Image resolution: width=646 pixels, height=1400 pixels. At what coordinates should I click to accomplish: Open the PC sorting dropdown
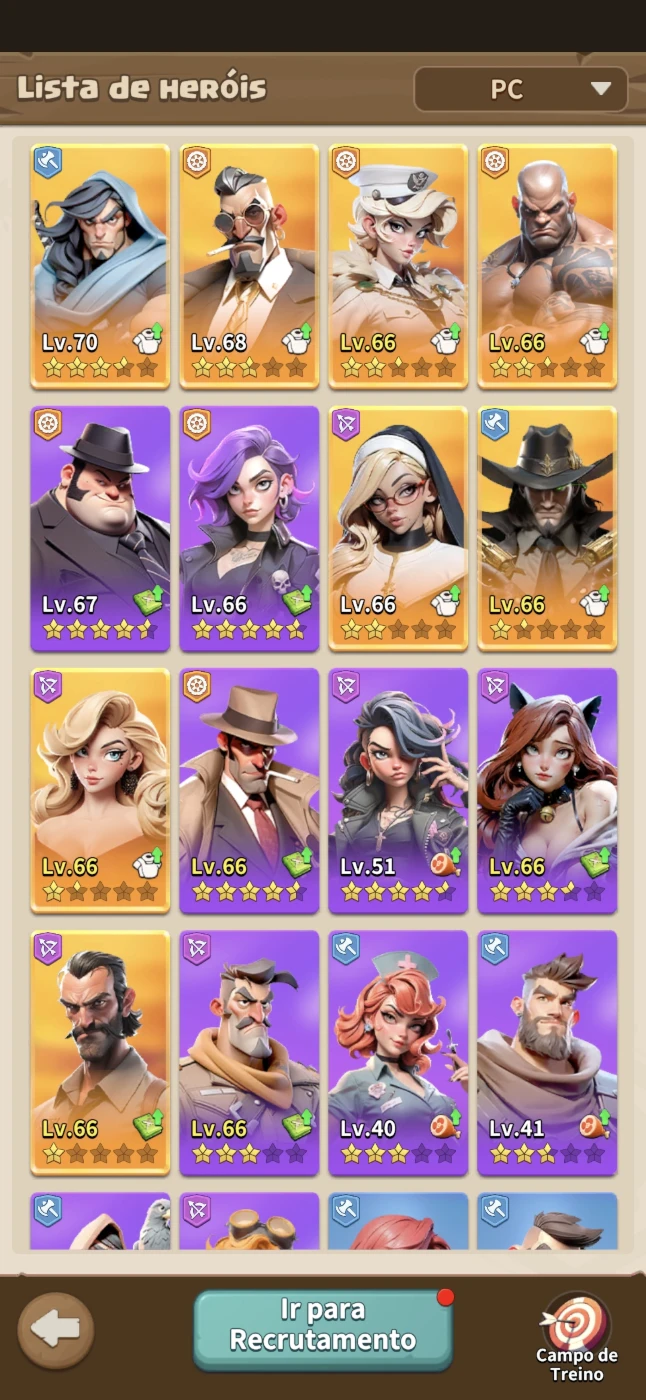coord(520,89)
